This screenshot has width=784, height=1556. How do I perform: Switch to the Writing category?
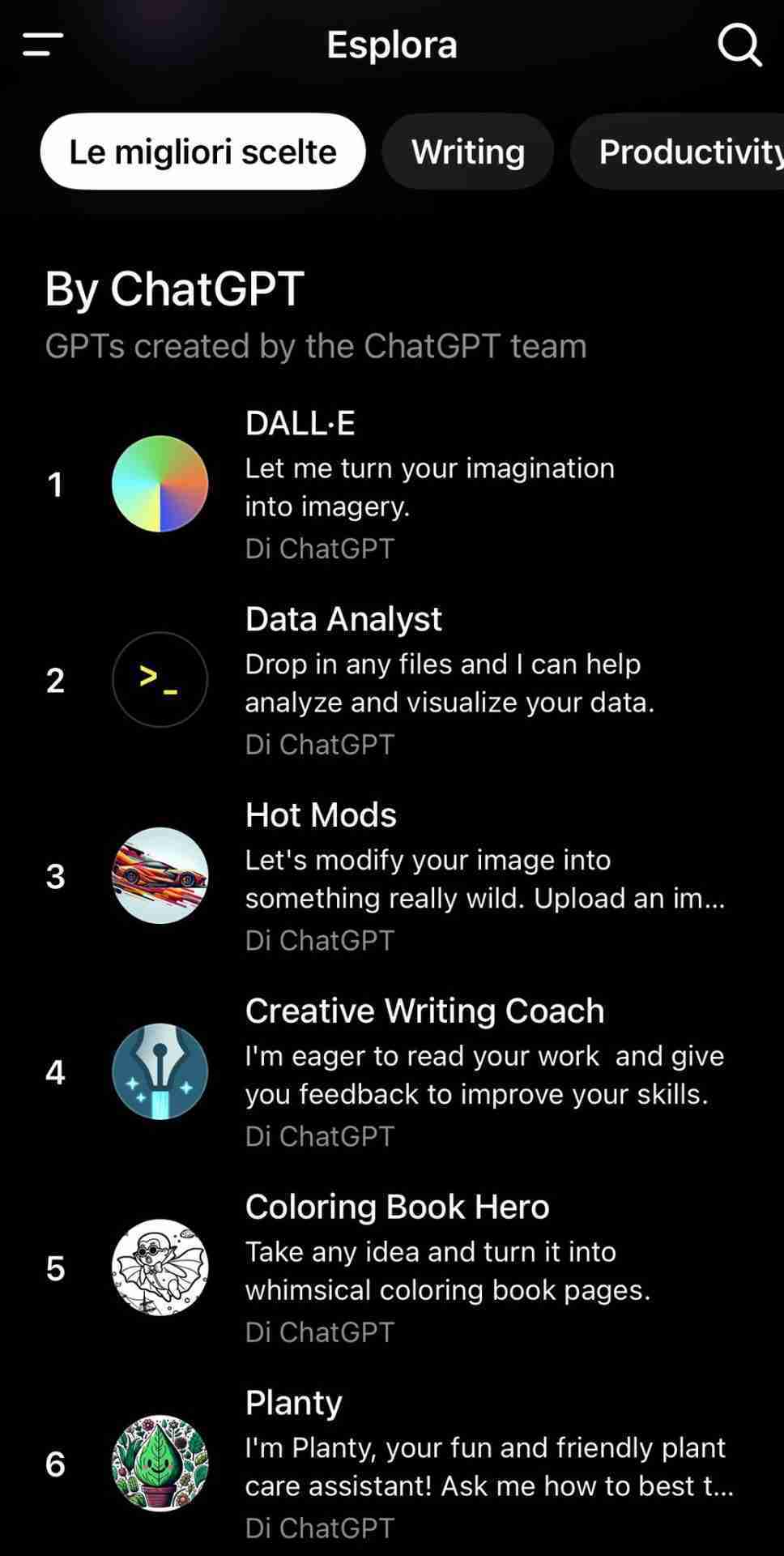(467, 152)
